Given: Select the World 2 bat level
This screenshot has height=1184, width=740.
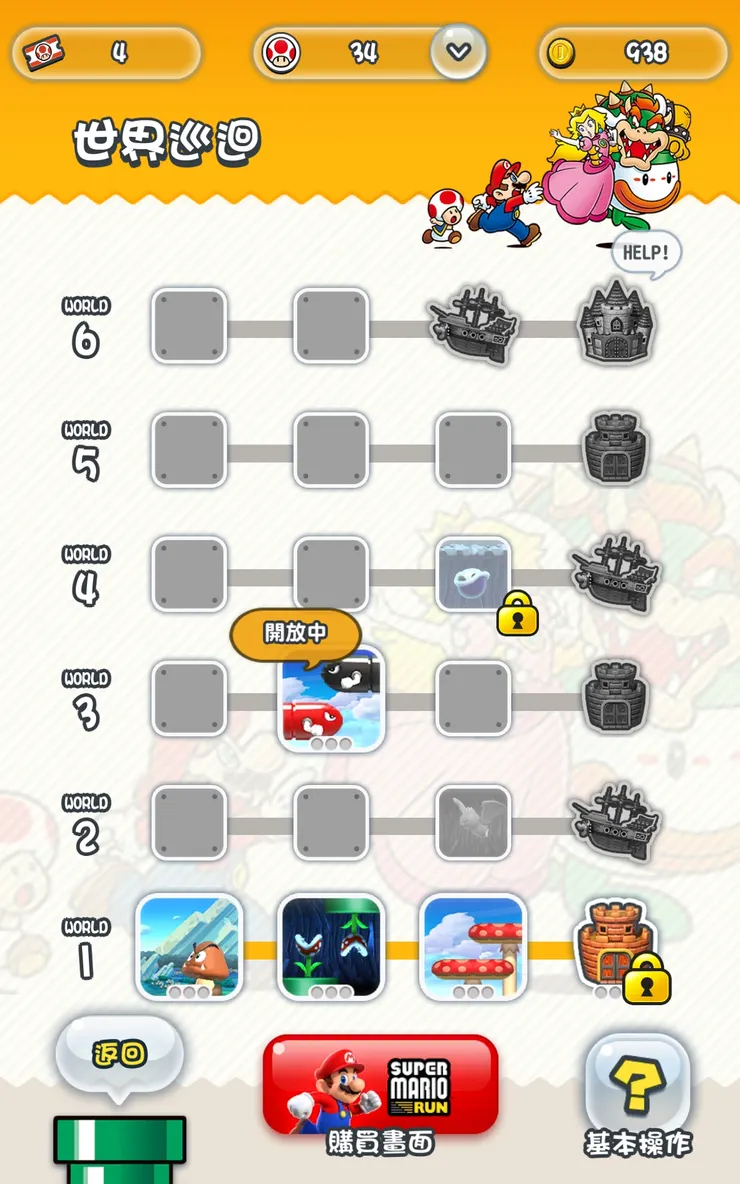Looking at the screenshot, I should point(473,822).
